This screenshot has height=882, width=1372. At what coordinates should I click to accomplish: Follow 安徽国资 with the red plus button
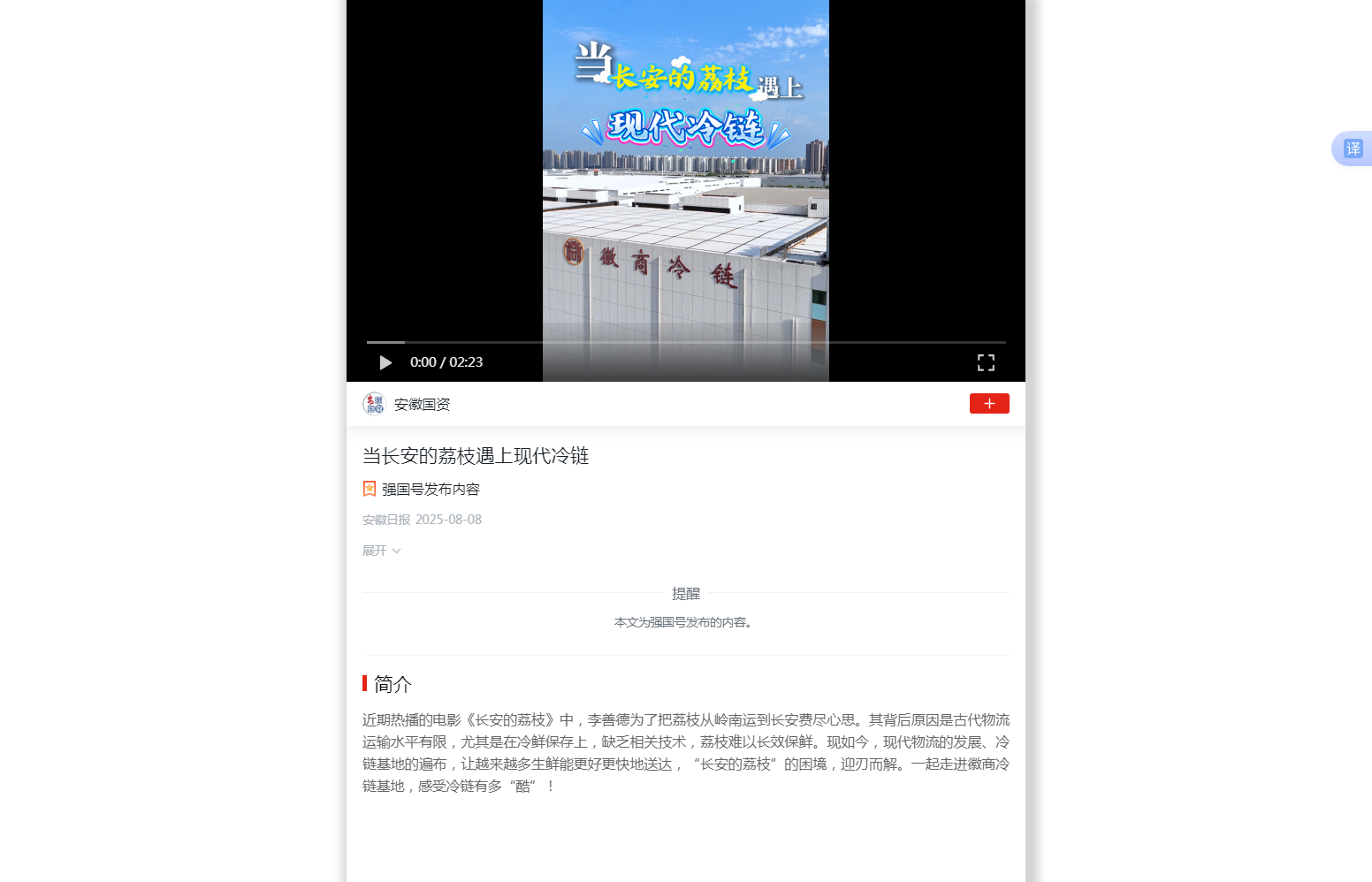989,404
